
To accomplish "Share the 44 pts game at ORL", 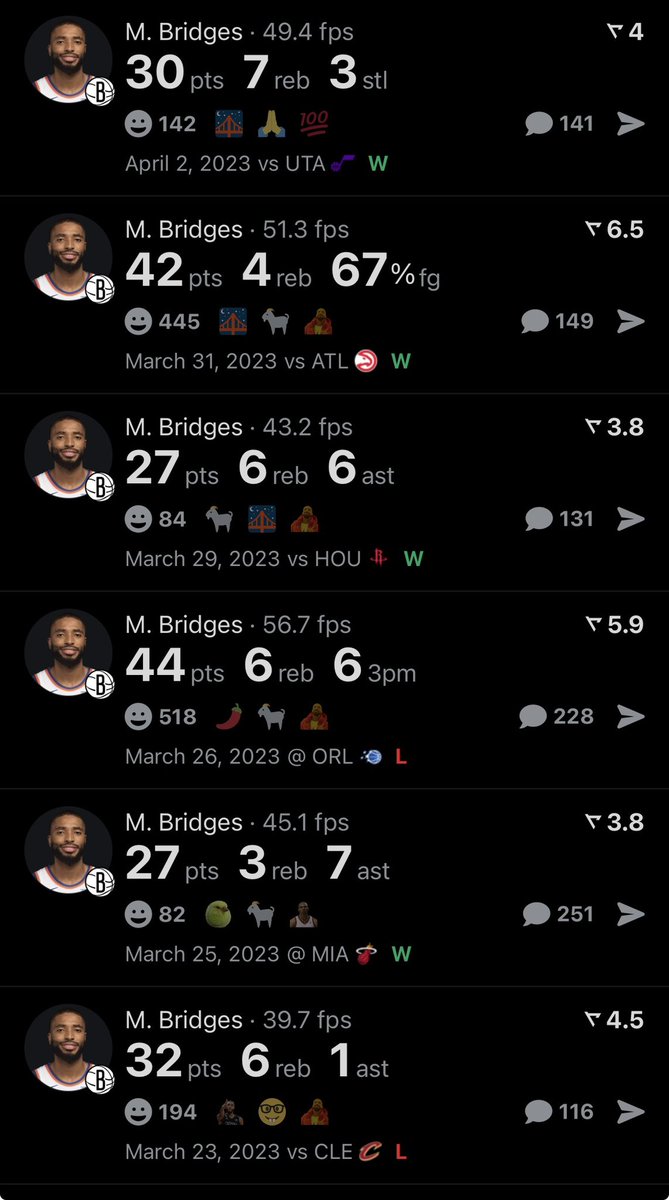I will tap(630, 716).
